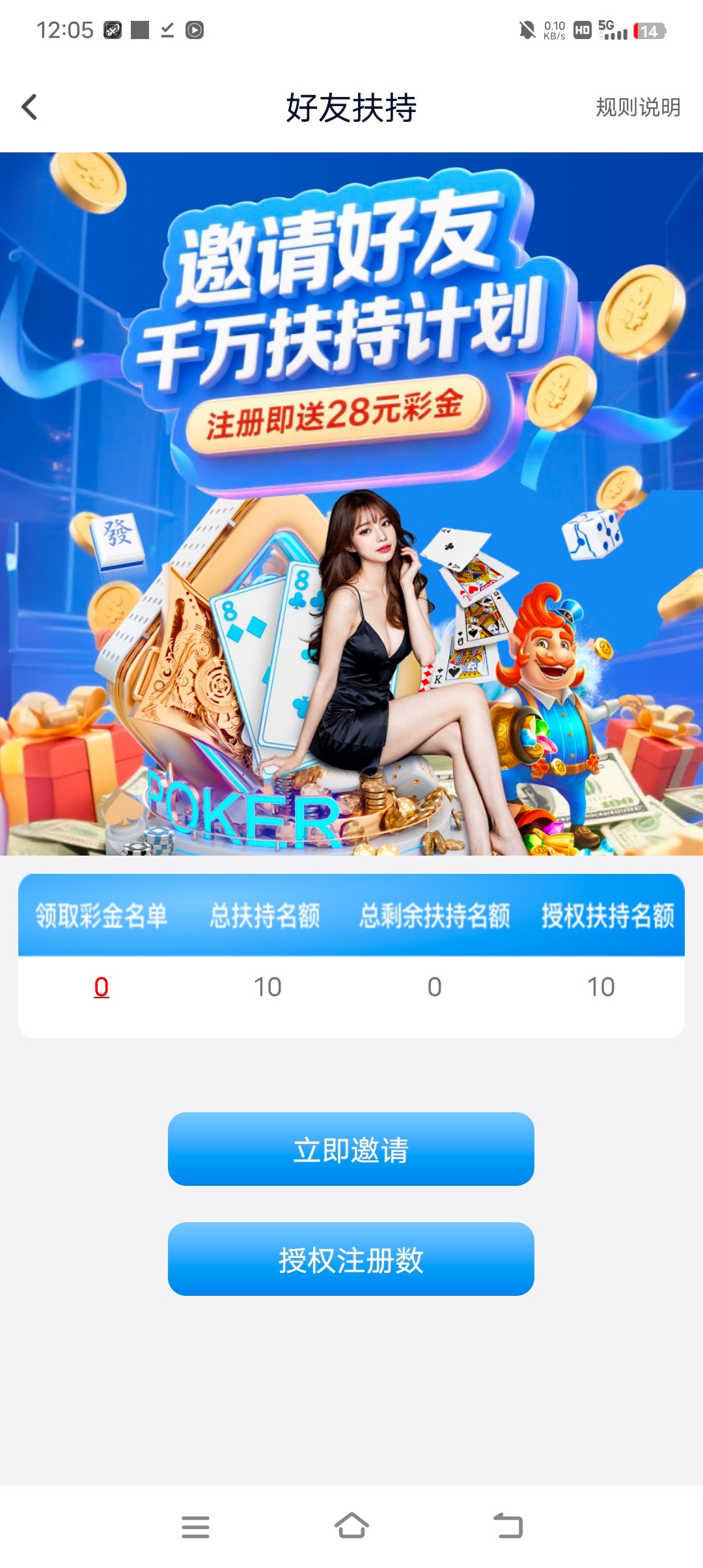Open the underlined 领取彩金名单 count
Viewport: 703px width, 1568px height.
102,987
